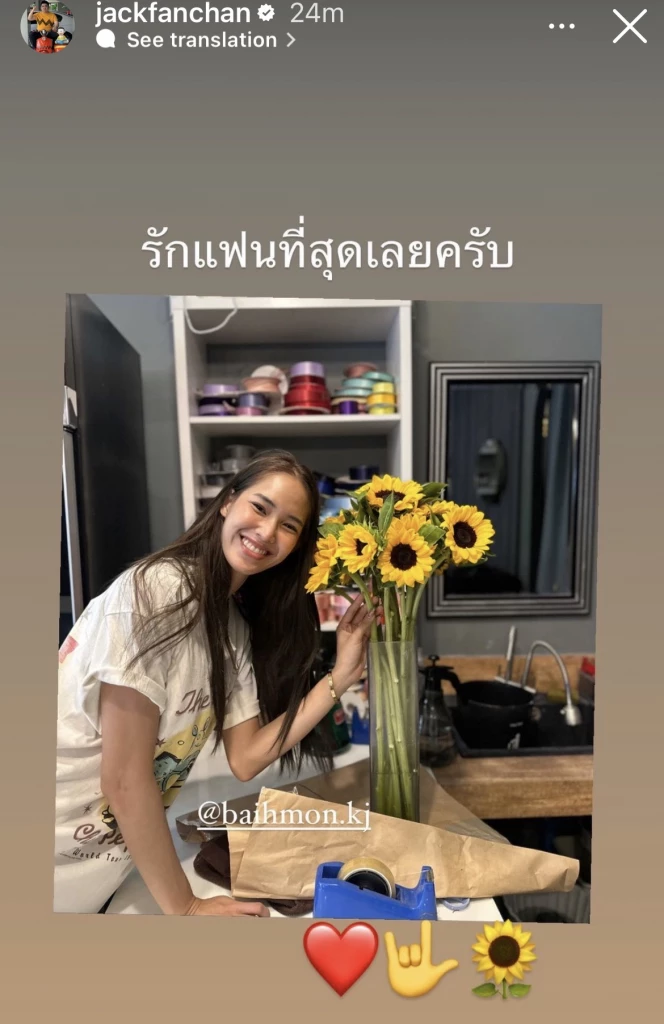The image size is (664, 1024).
Task: Close the story viewer
Action: click(629, 26)
